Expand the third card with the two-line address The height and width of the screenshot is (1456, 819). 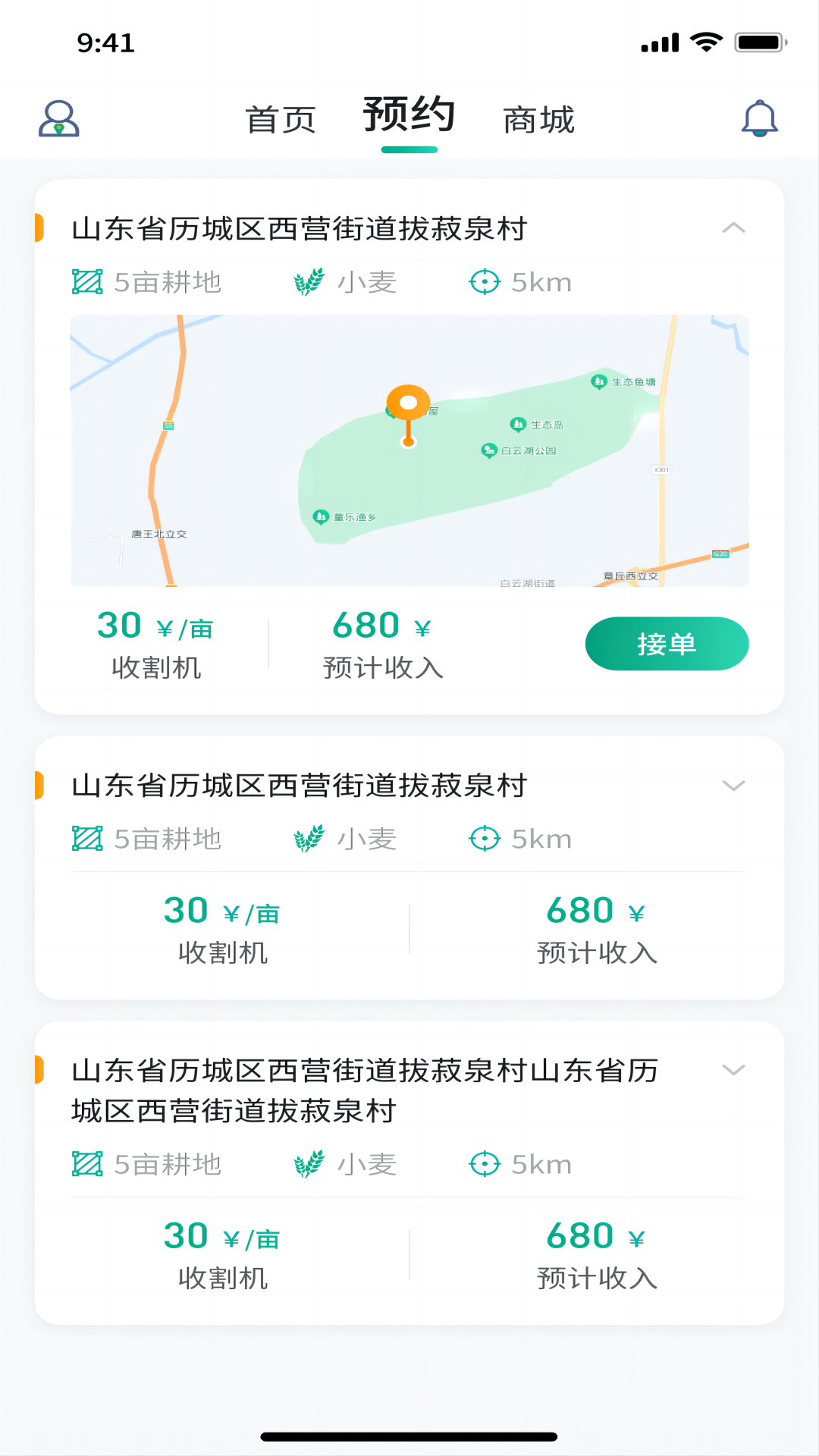(733, 1070)
